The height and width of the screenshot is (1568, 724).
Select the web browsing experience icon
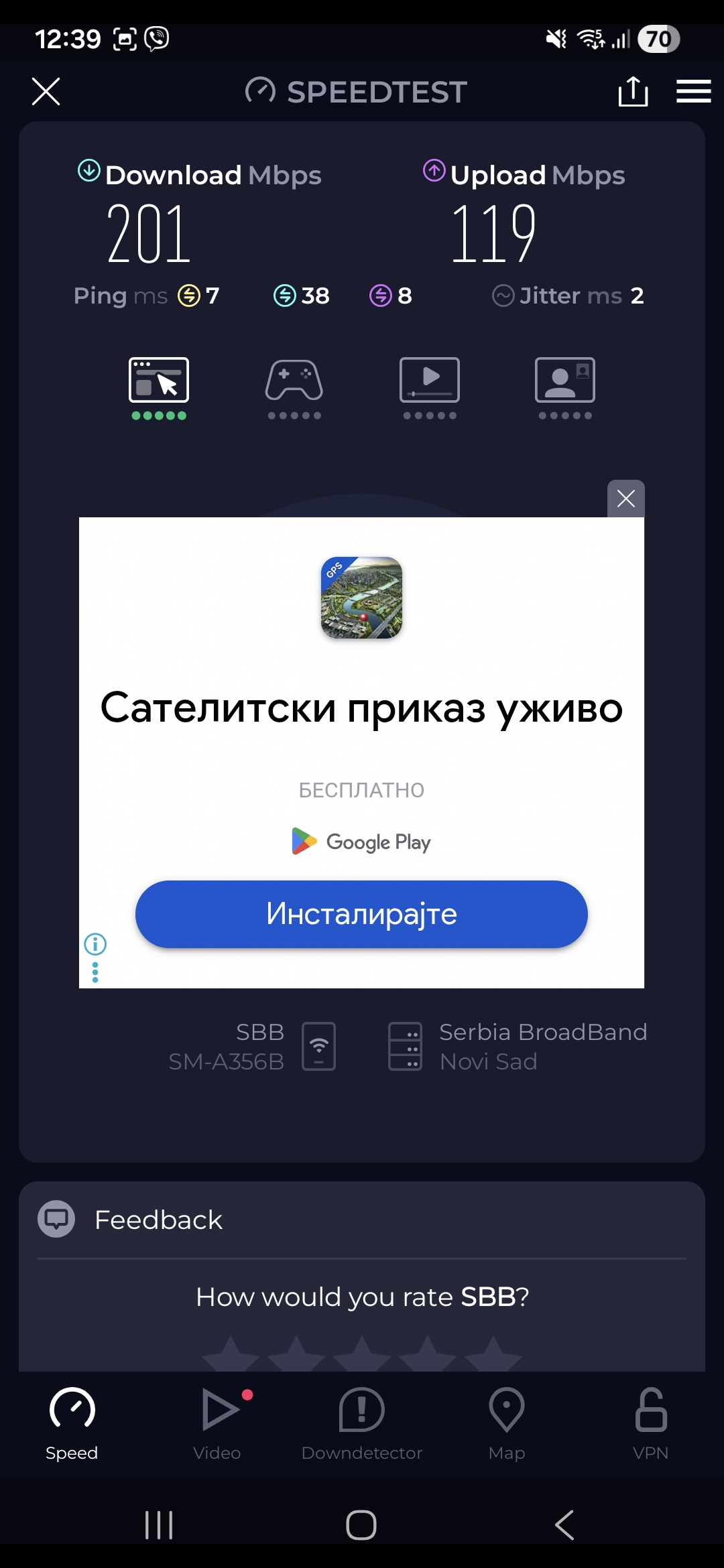coord(159,381)
